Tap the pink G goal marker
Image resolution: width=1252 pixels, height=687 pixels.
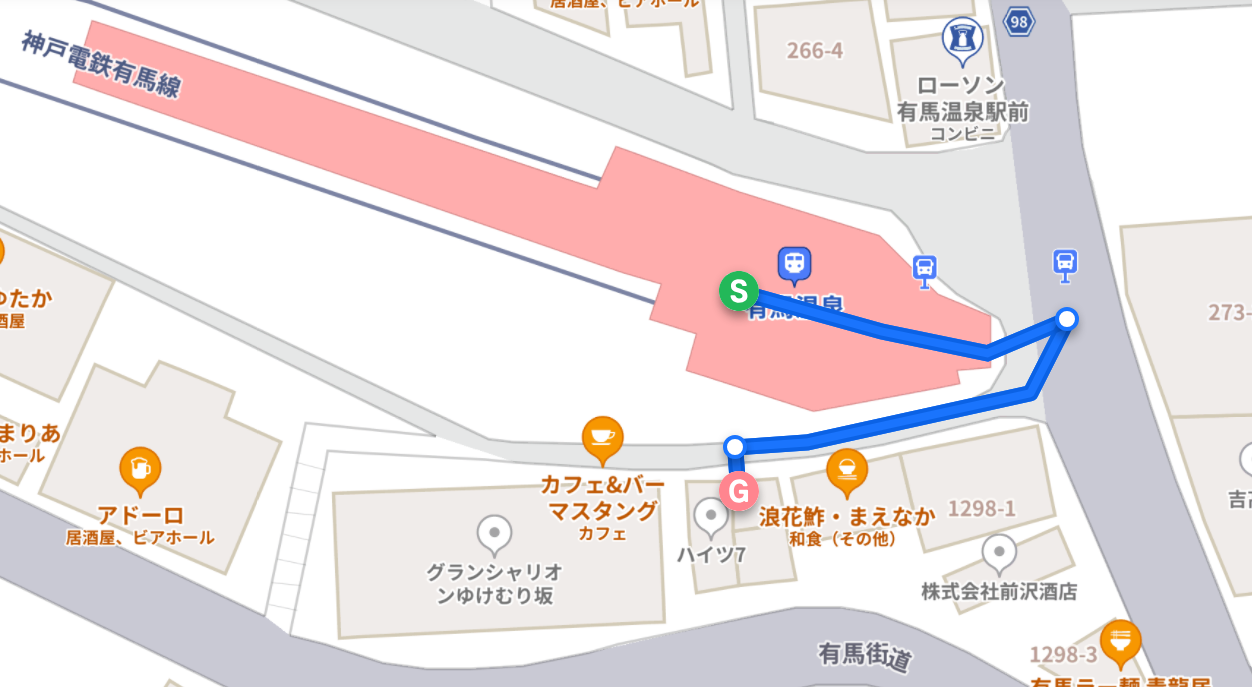pyautogui.click(x=738, y=492)
